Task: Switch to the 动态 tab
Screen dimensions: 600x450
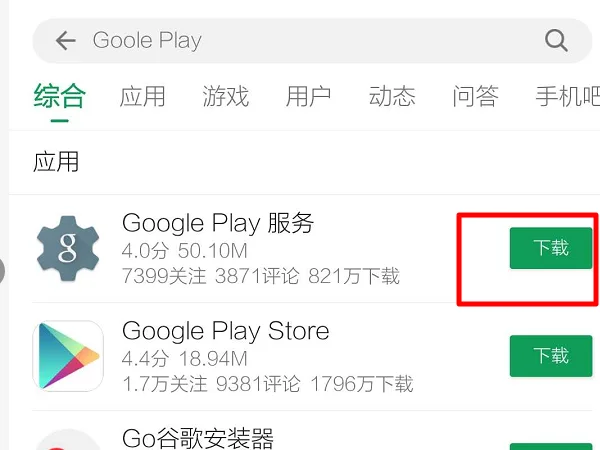Action: [x=391, y=96]
